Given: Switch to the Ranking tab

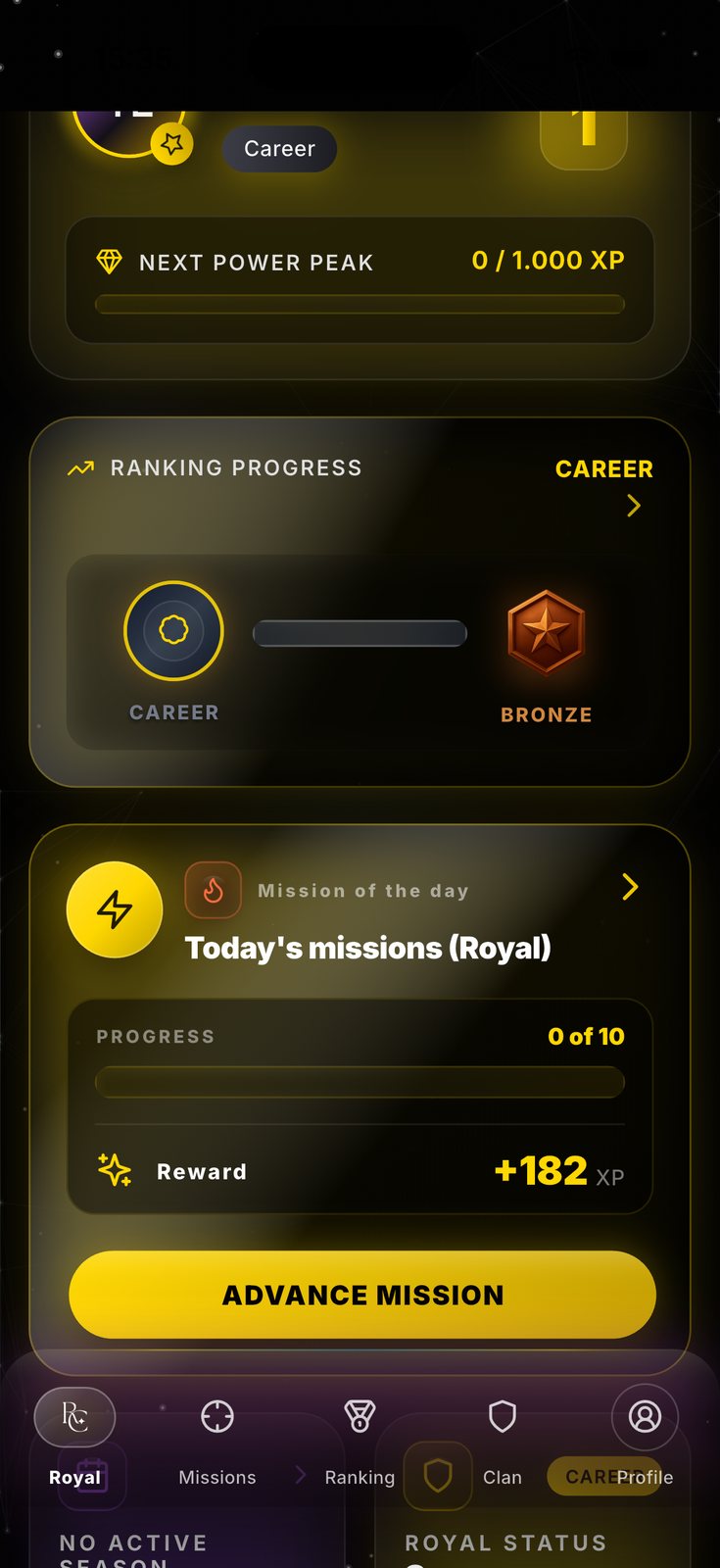Looking at the screenshot, I should 360,1443.
